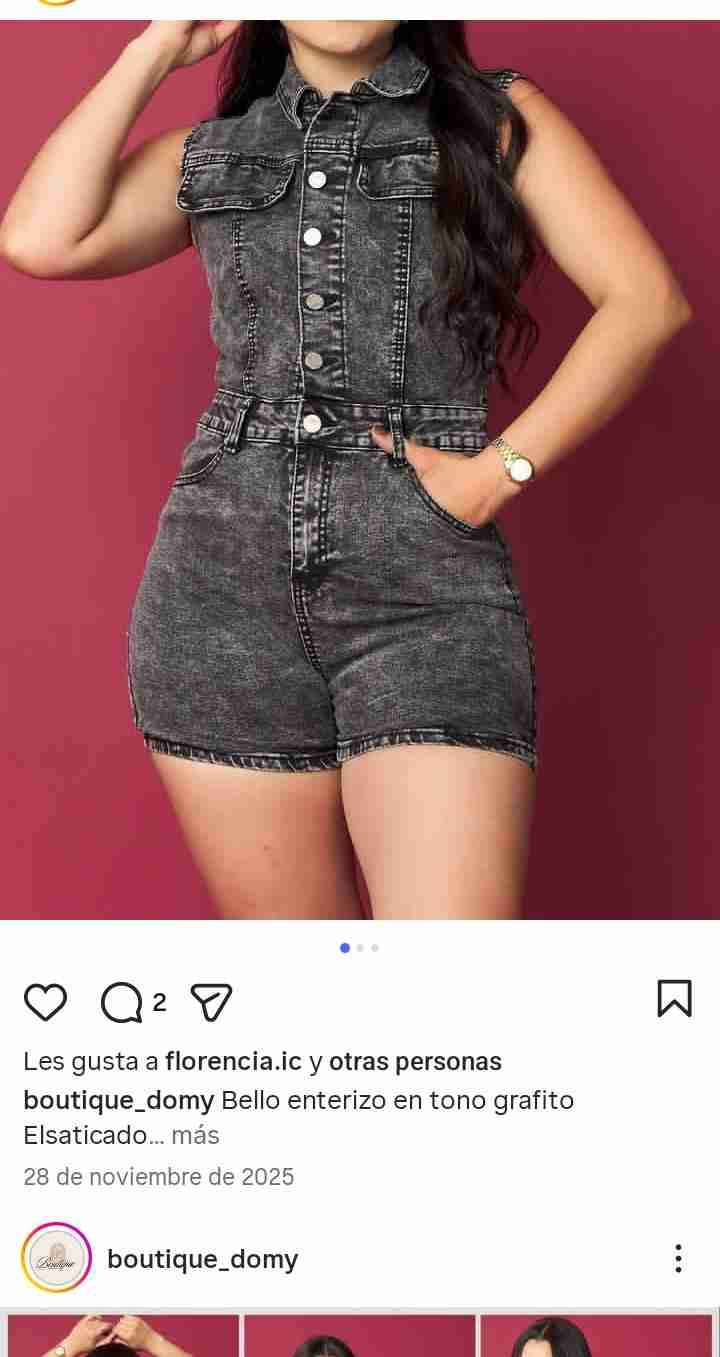Open comments on the romper post
The width and height of the screenshot is (720, 1357).
point(122,1002)
